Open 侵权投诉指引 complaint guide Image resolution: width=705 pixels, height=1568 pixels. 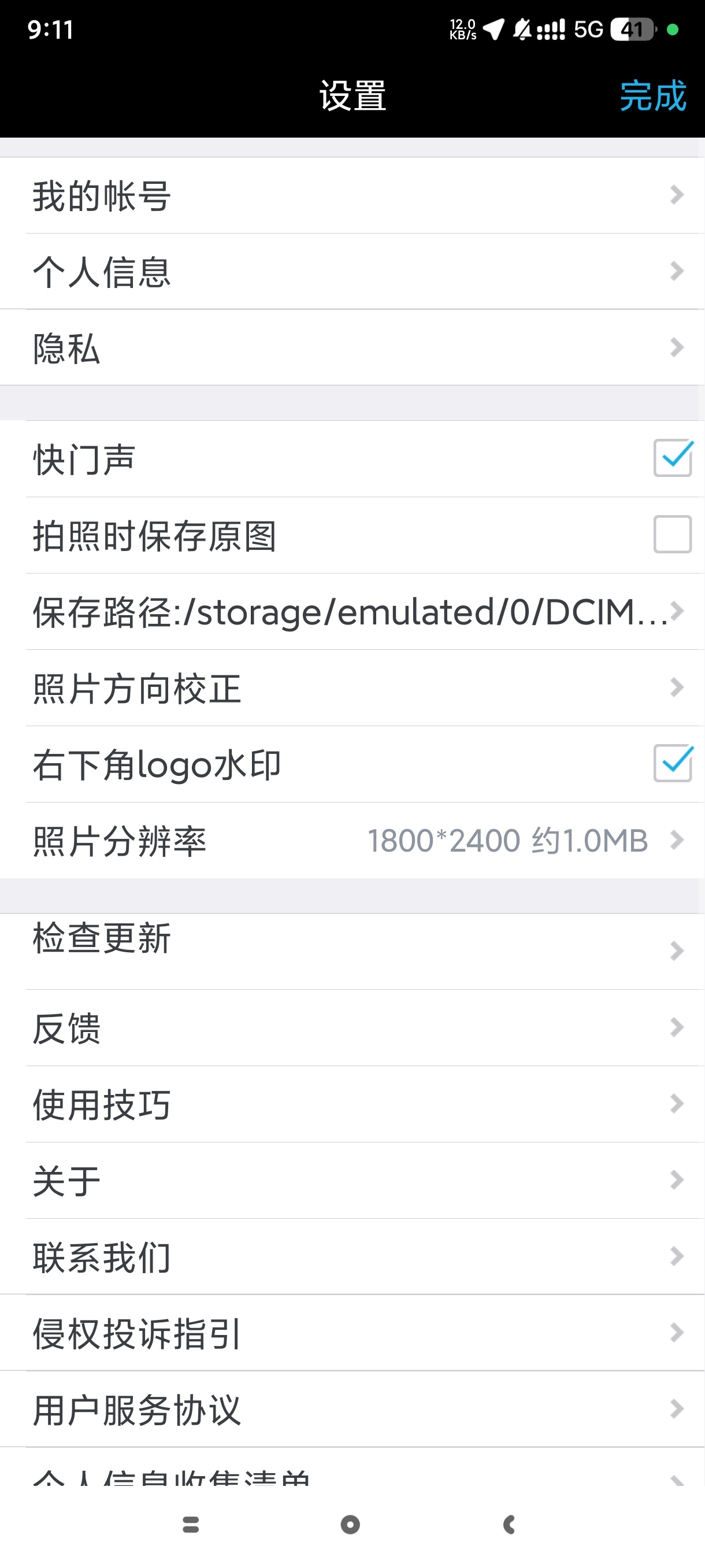tap(352, 1333)
